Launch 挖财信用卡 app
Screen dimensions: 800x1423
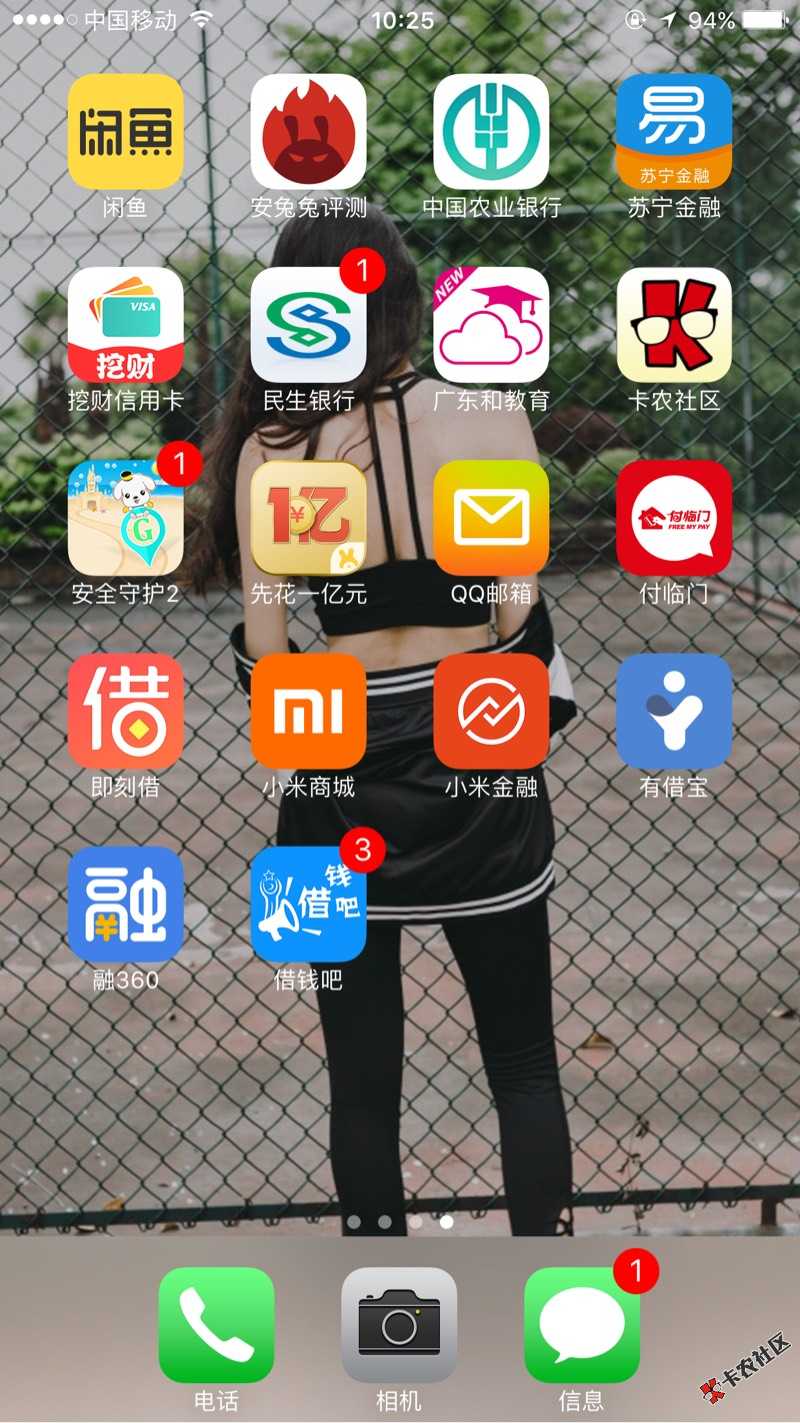pyautogui.click(x=125, y=324)
